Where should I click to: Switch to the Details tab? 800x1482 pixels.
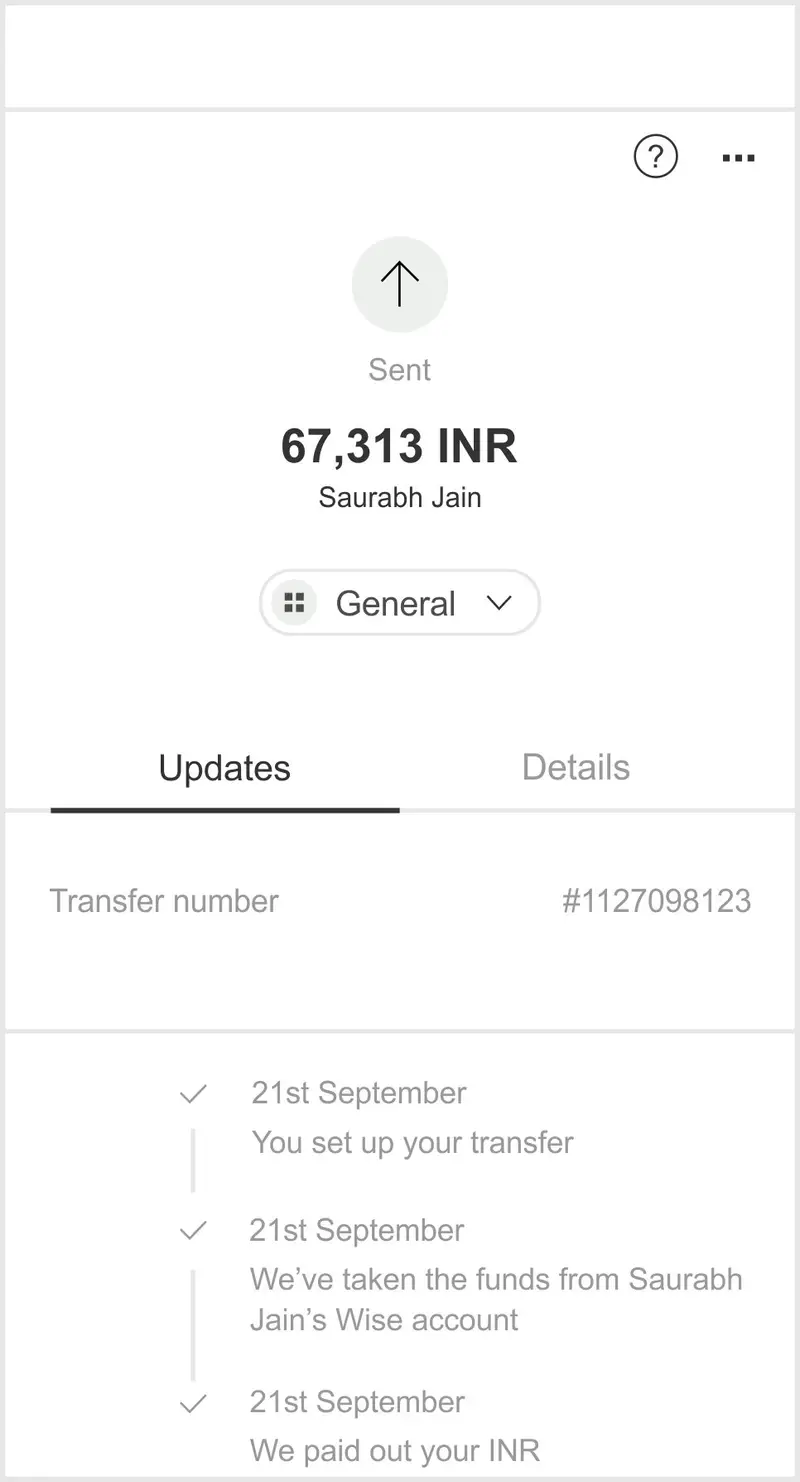576,768
